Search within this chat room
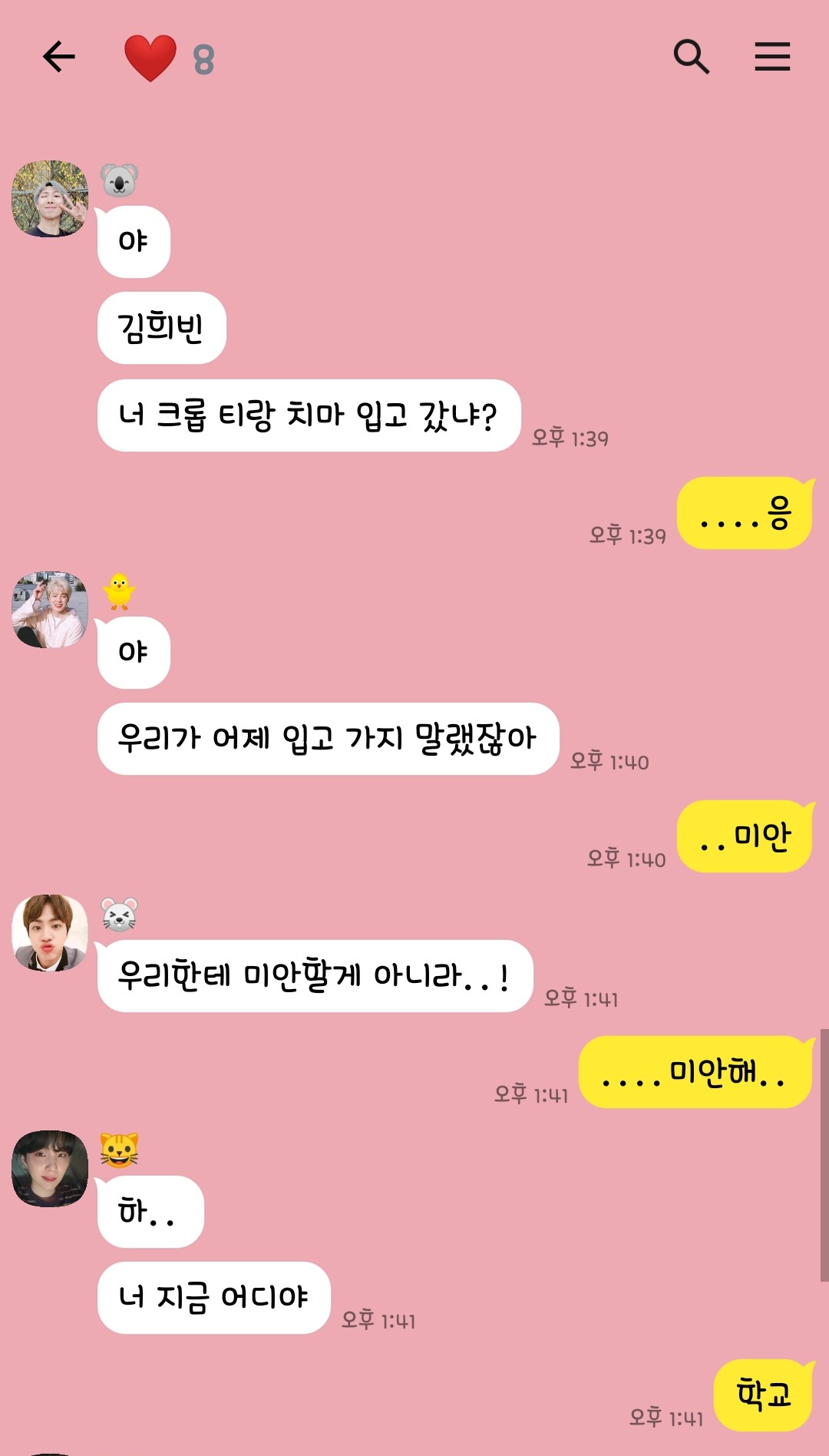 (x=691, y=57)
